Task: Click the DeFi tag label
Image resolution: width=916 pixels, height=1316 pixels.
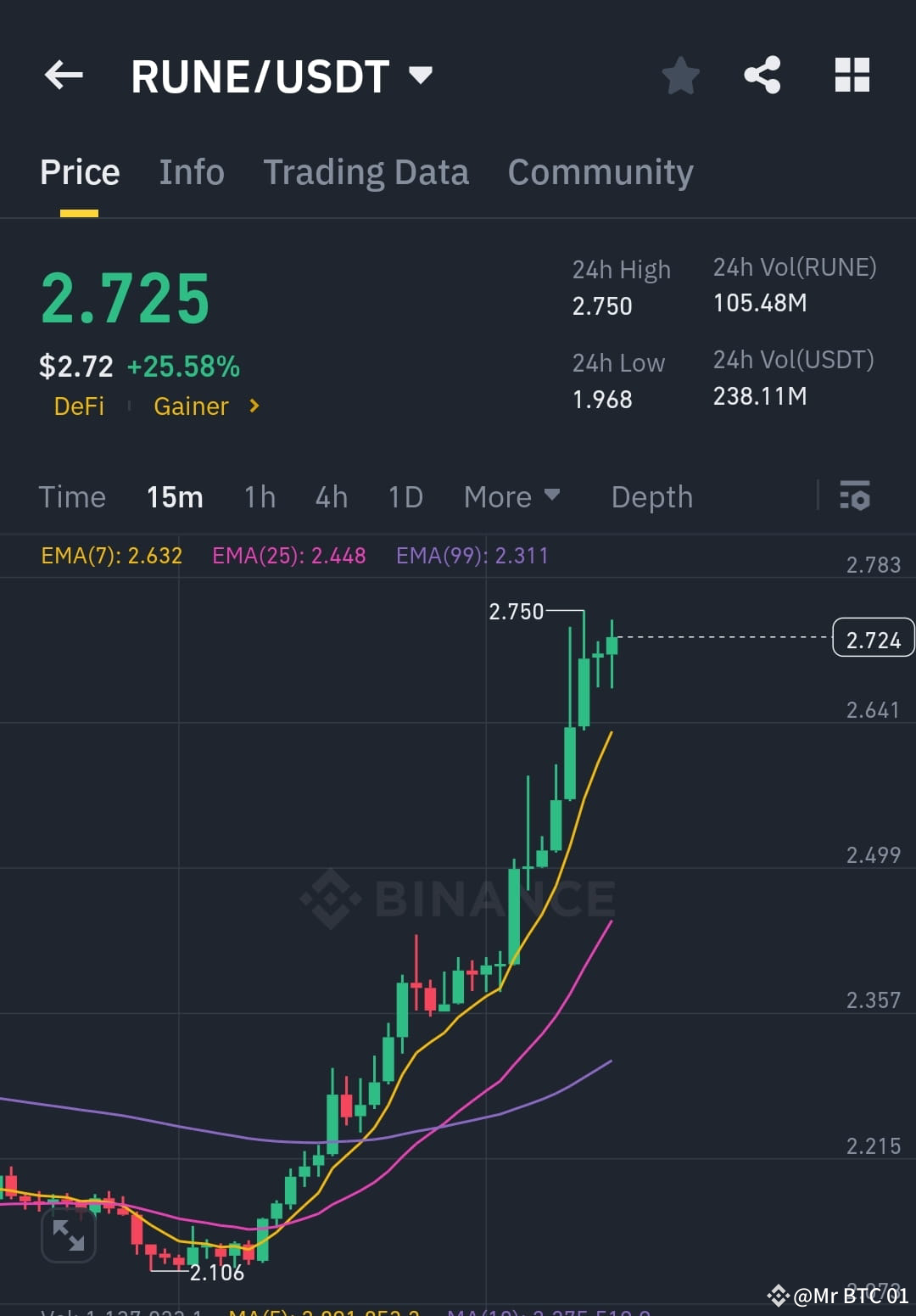Action: coord(79,406)
